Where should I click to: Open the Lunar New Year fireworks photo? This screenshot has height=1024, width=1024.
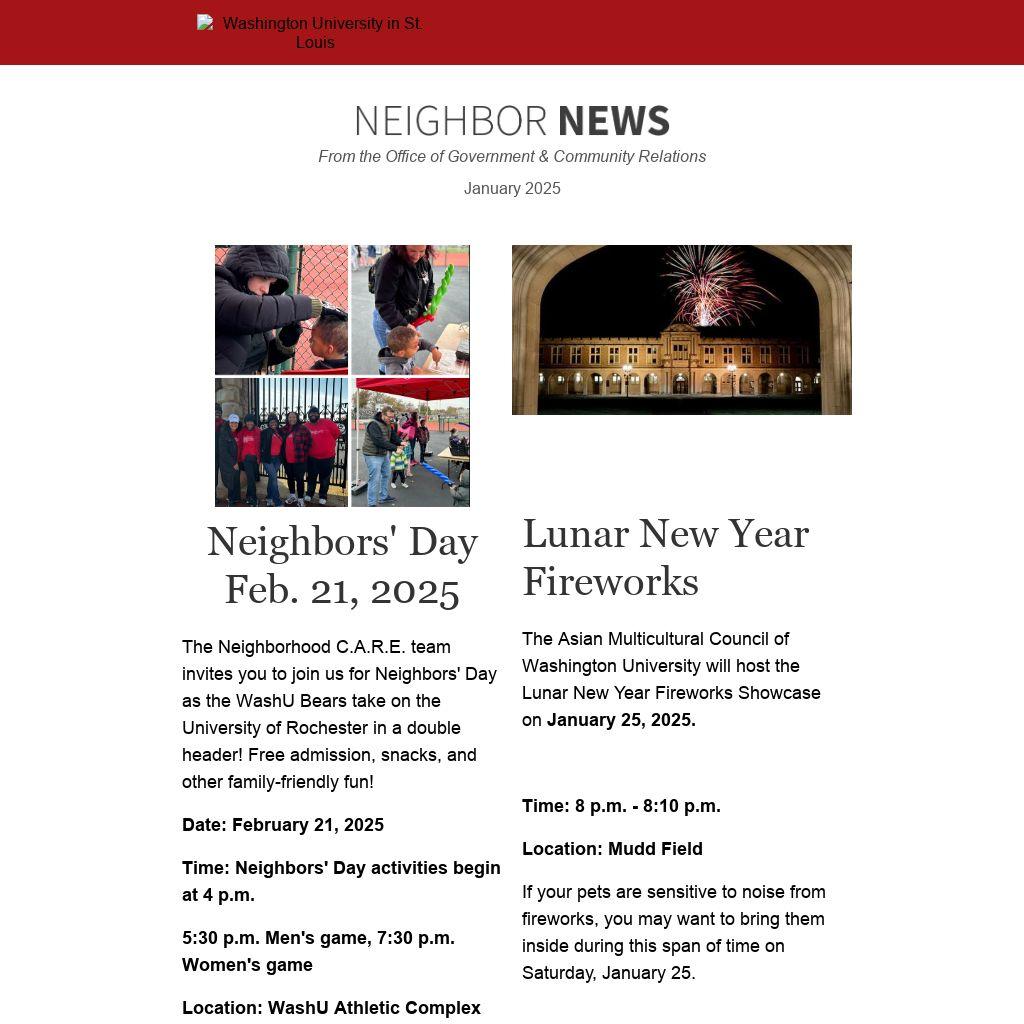[681, 329]
